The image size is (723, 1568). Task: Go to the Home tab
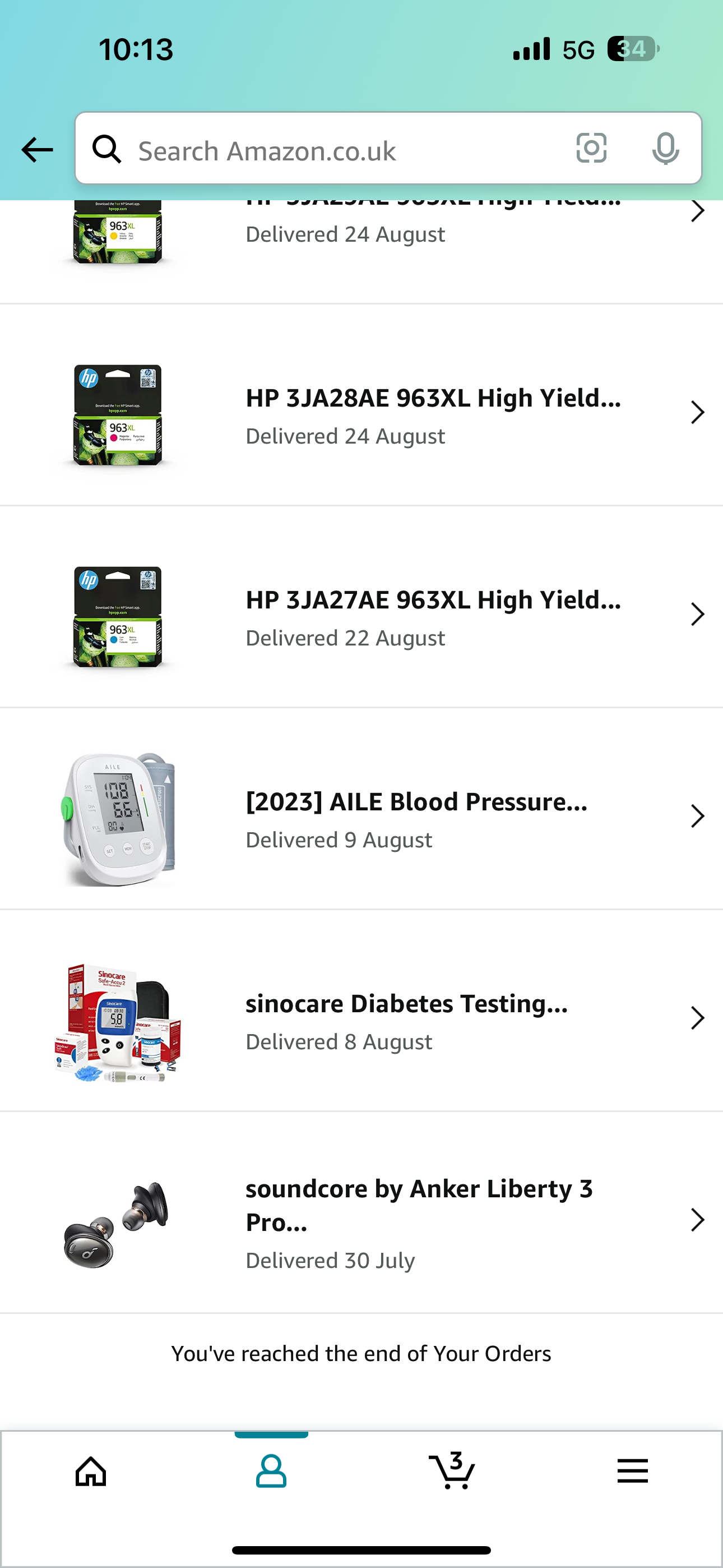[x=91, y=1471]
